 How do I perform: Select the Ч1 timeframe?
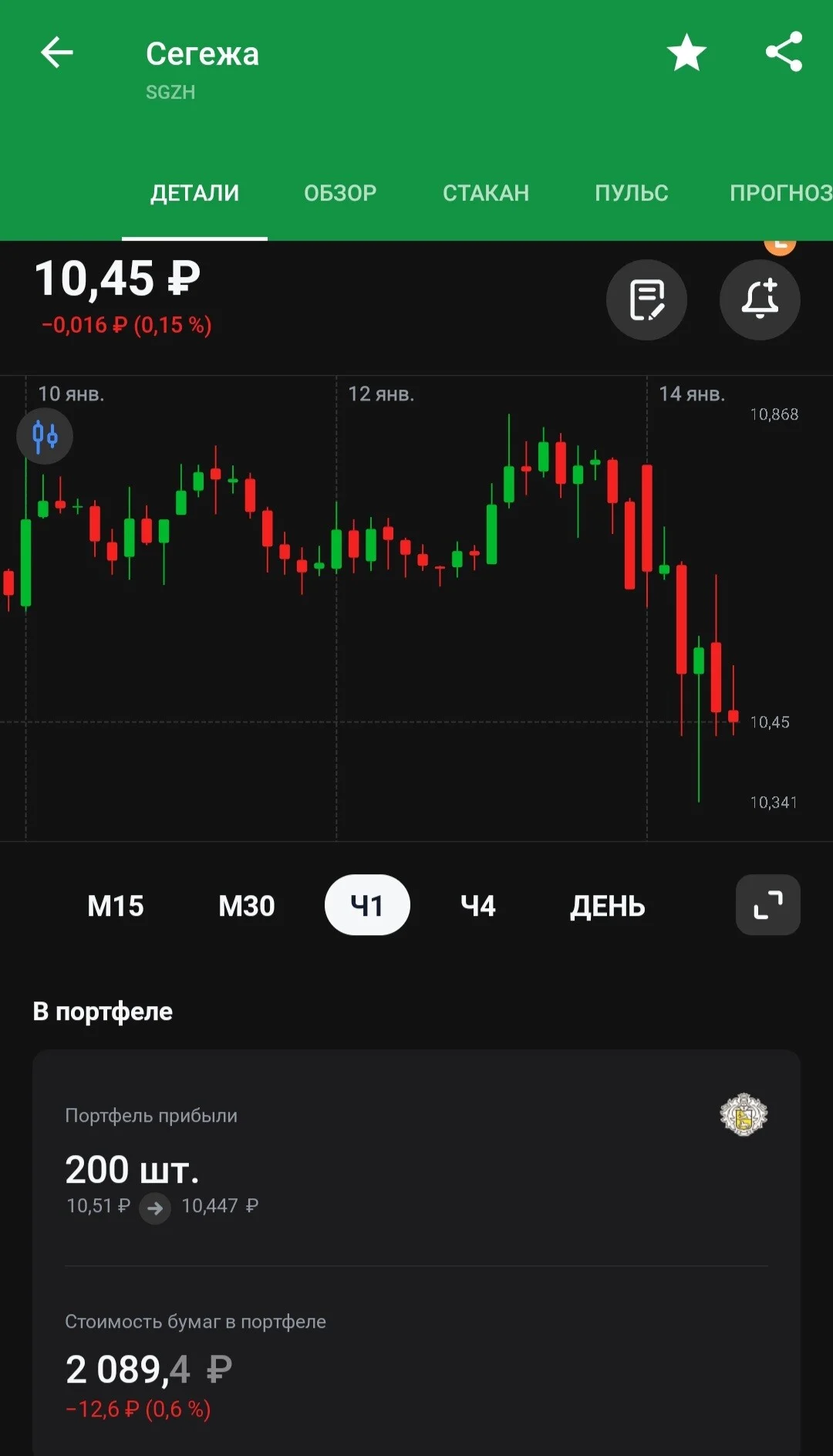[x=367, y=905]
